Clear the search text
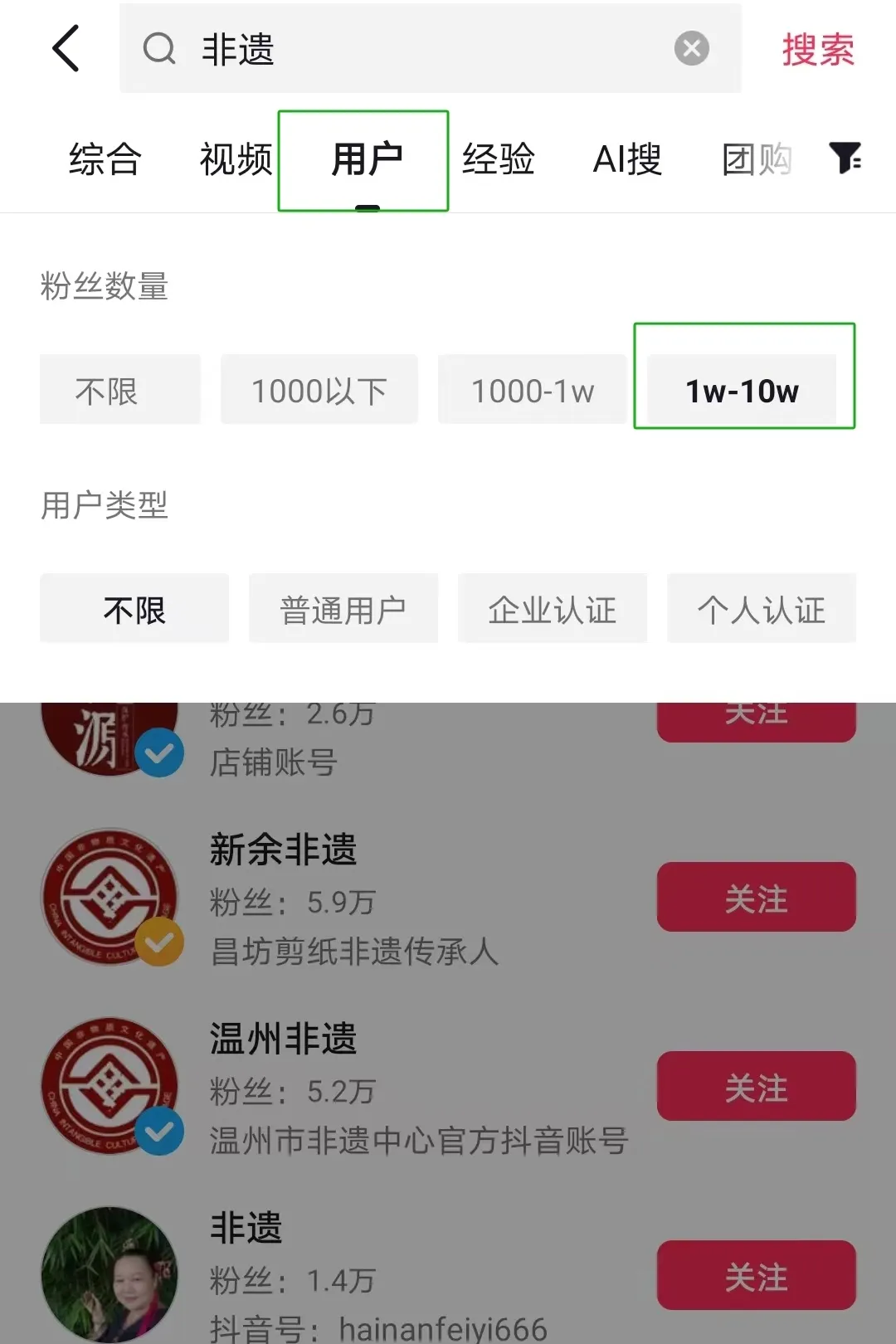 pos(691,49)
